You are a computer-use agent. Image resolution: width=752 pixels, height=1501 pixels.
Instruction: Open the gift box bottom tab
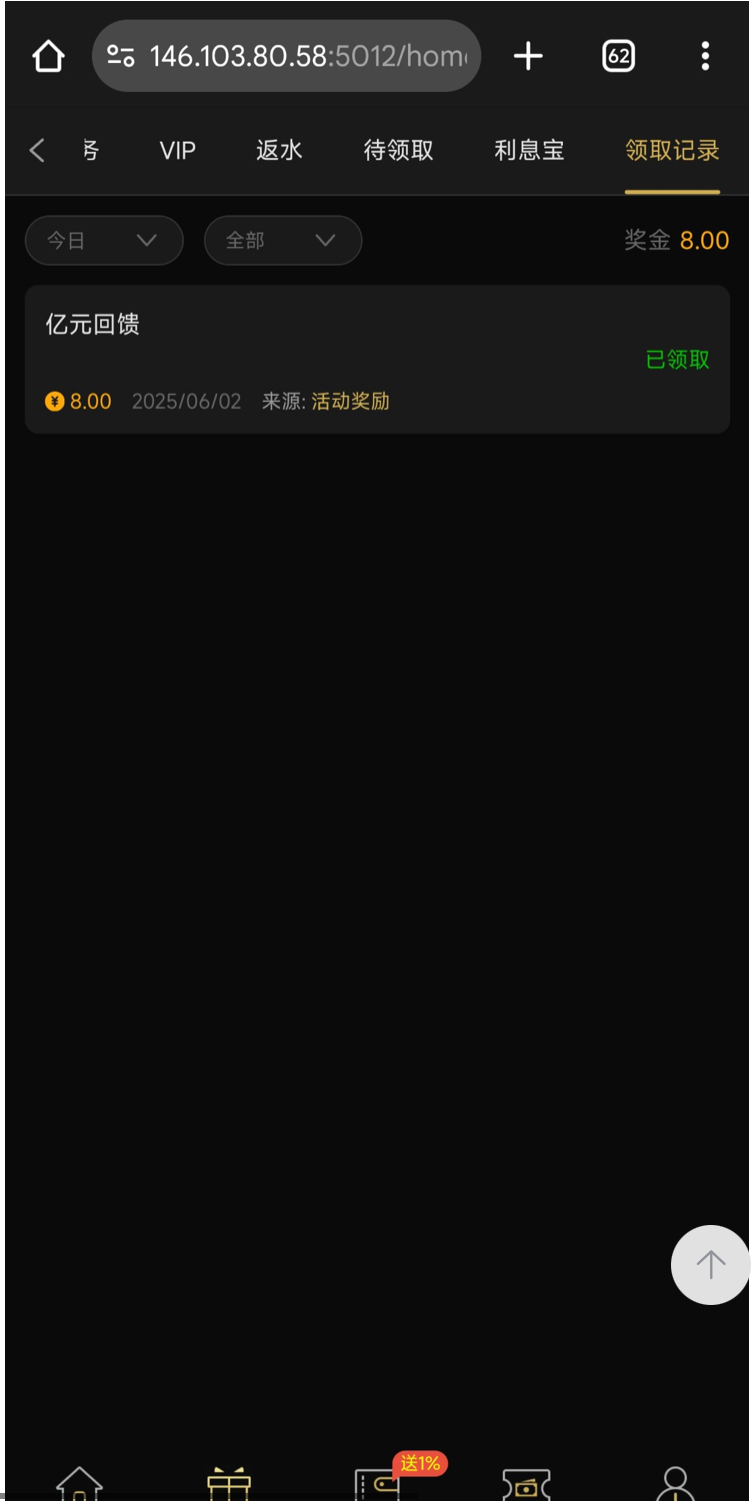click(x=229, y=1483)
